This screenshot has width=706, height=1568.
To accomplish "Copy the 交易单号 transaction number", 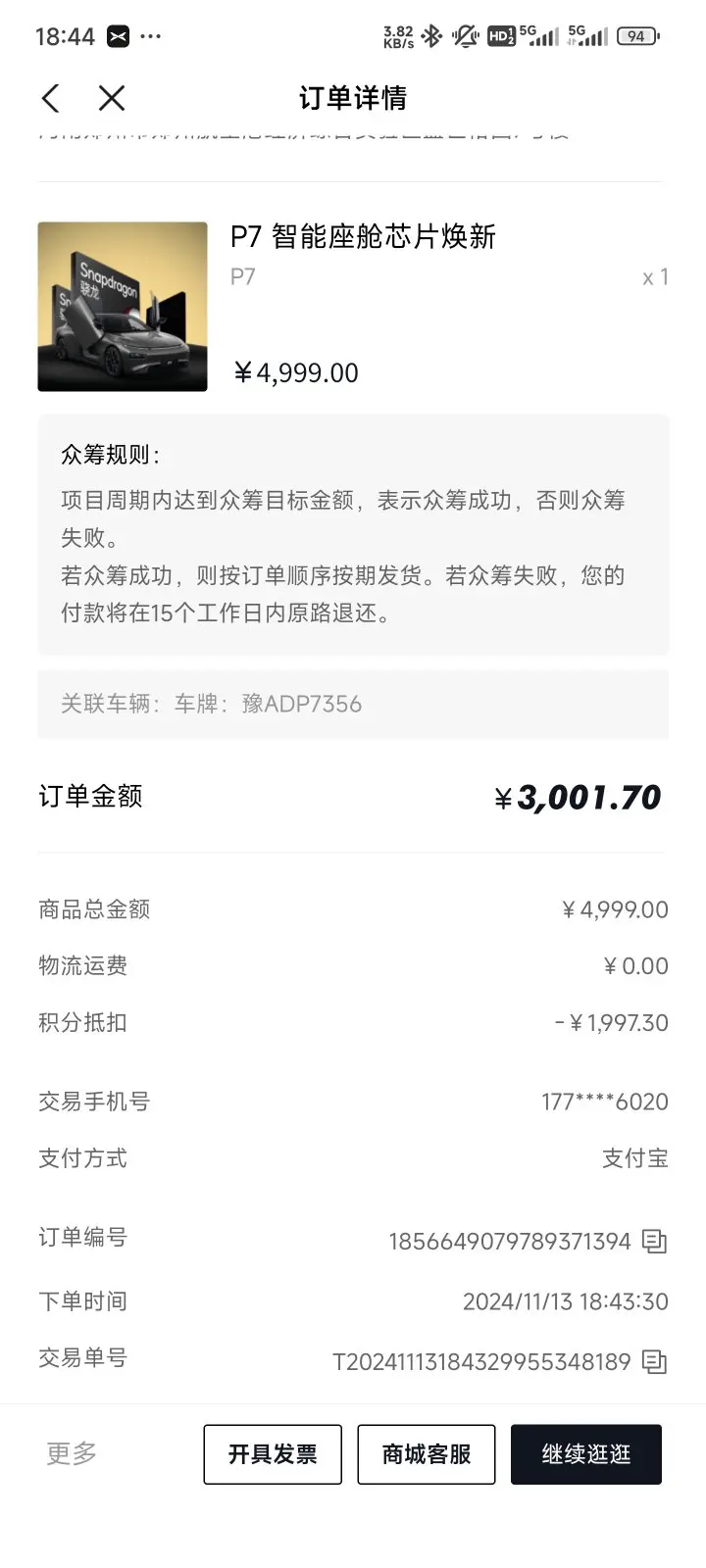I will coord(654,1361).
